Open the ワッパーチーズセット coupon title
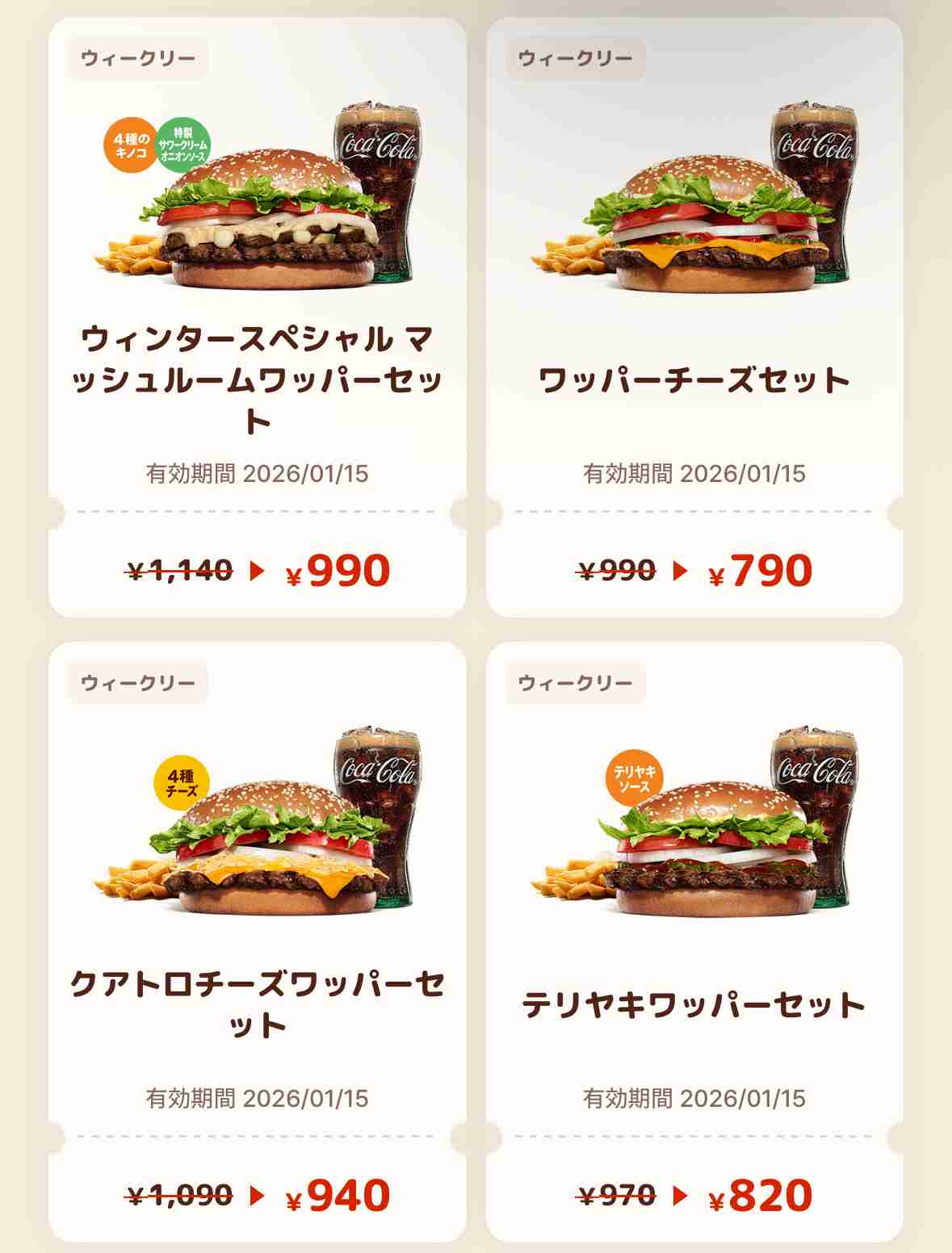Image resolution: width=952 pixels, height=1253 pixels. [x=693, y=378]
